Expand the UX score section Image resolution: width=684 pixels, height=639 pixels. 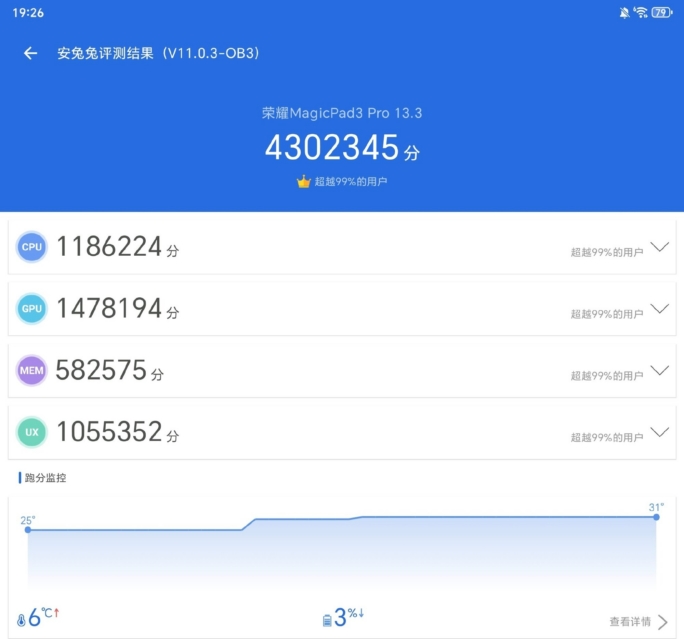659,433
